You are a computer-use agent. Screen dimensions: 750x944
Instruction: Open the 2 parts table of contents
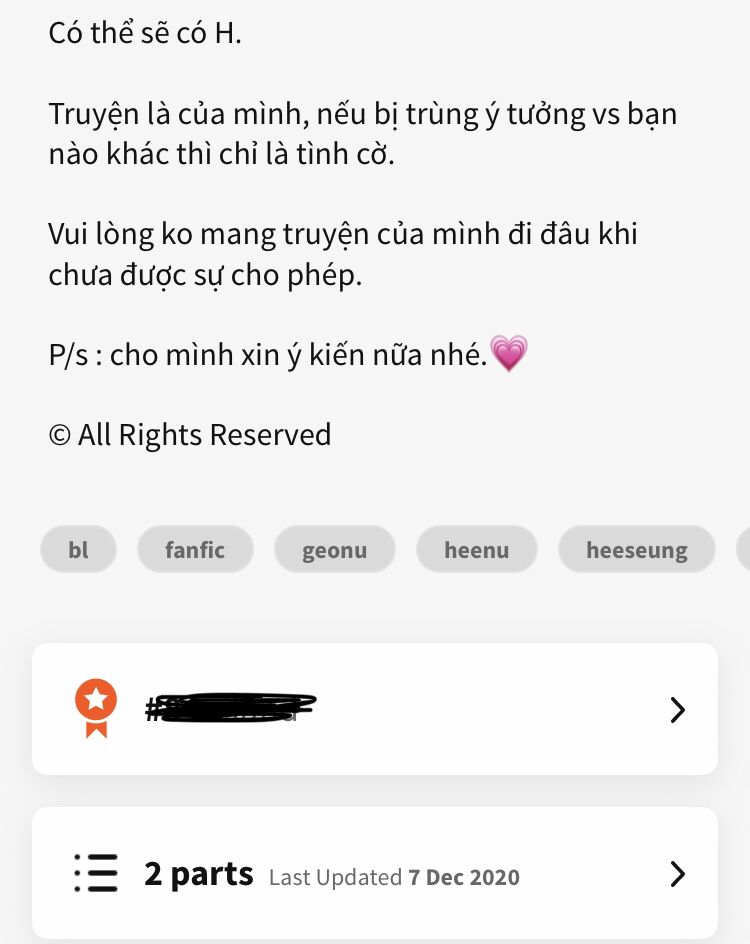point(375,874)
